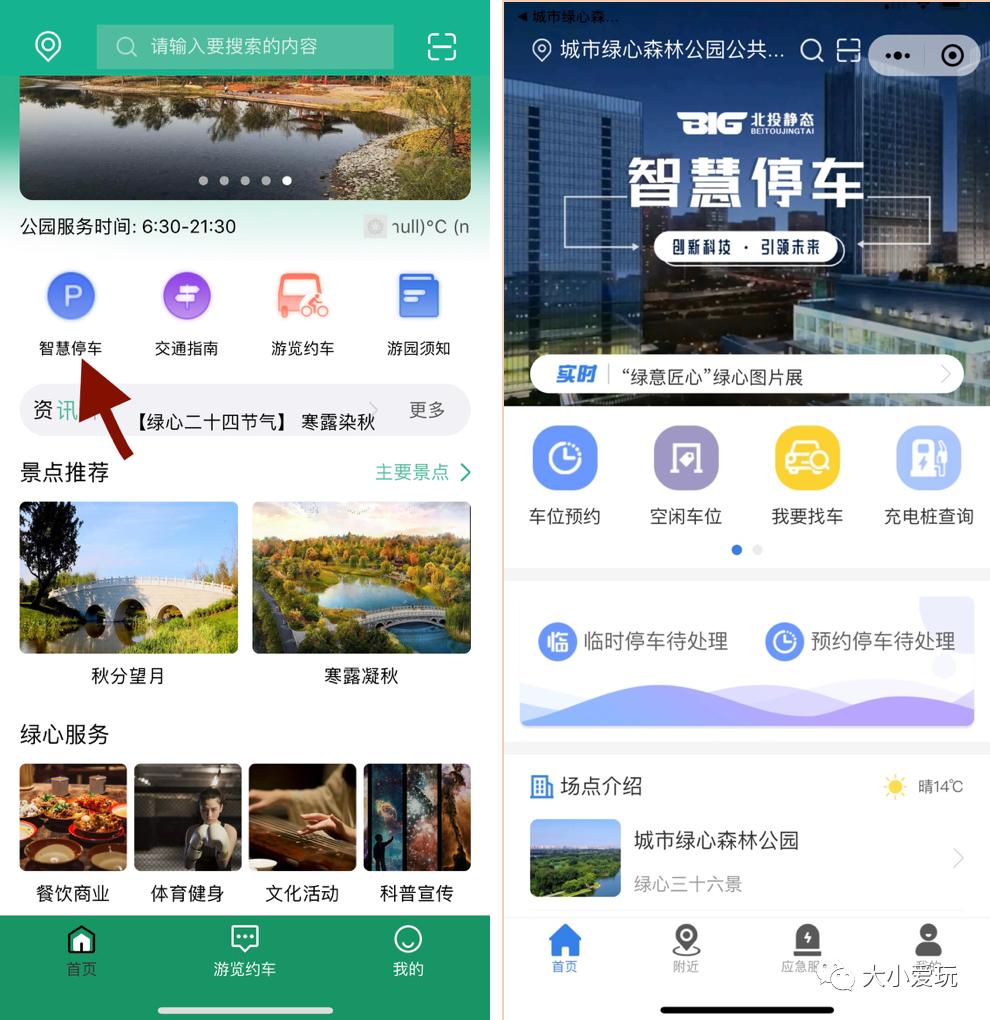Open the 游园须知 park notice icon
Screen dimensions: 990x1020
tap(417, 295)
